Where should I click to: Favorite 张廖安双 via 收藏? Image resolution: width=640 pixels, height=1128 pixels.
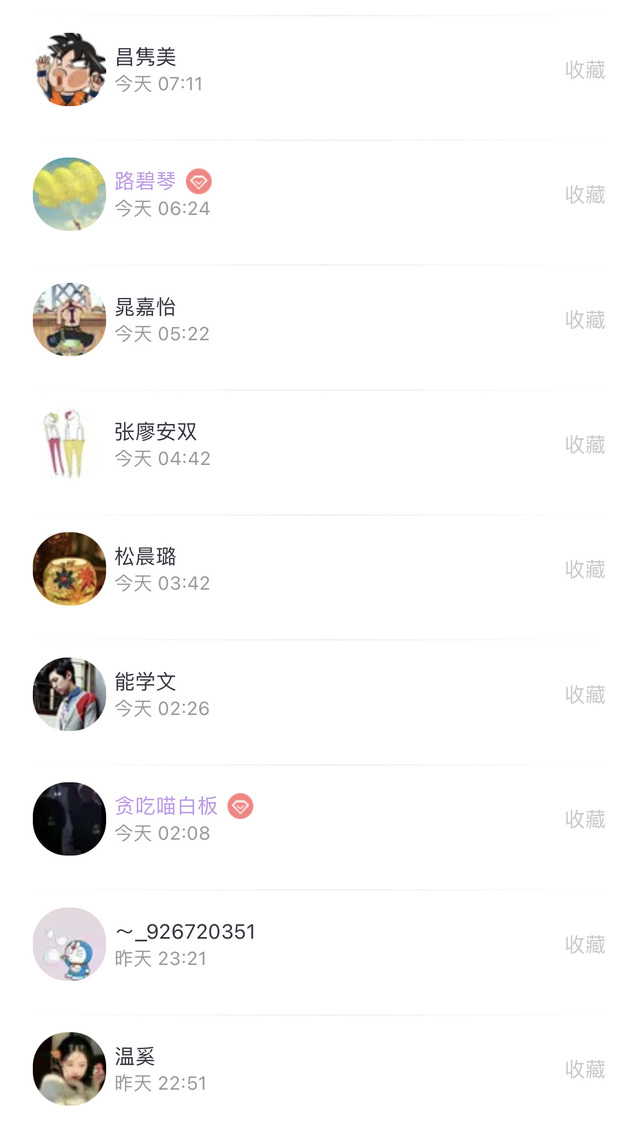585,445
